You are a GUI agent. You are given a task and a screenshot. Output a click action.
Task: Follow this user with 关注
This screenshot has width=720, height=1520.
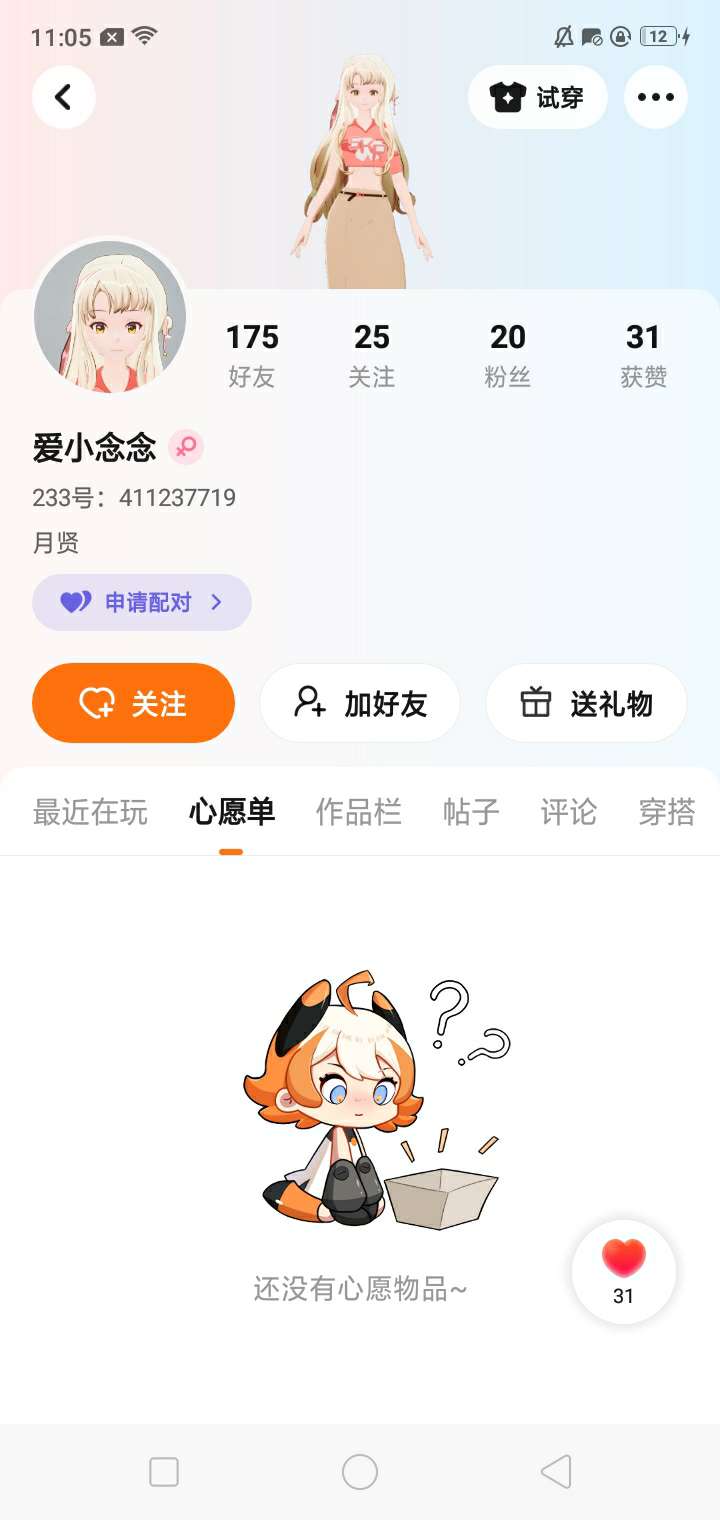tap(134, 703)
